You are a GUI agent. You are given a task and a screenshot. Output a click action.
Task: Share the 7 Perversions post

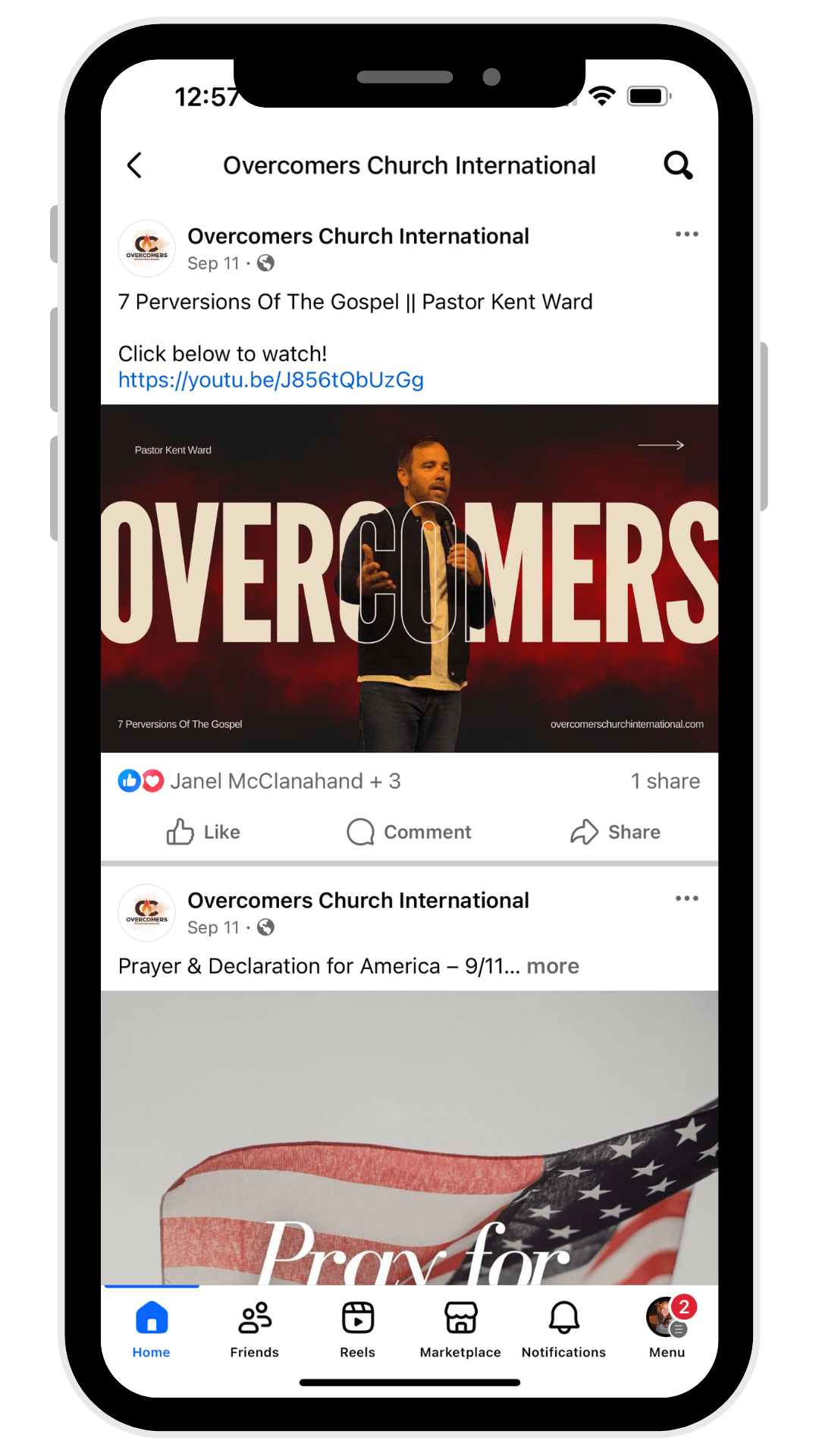click(x=615, y=832)
